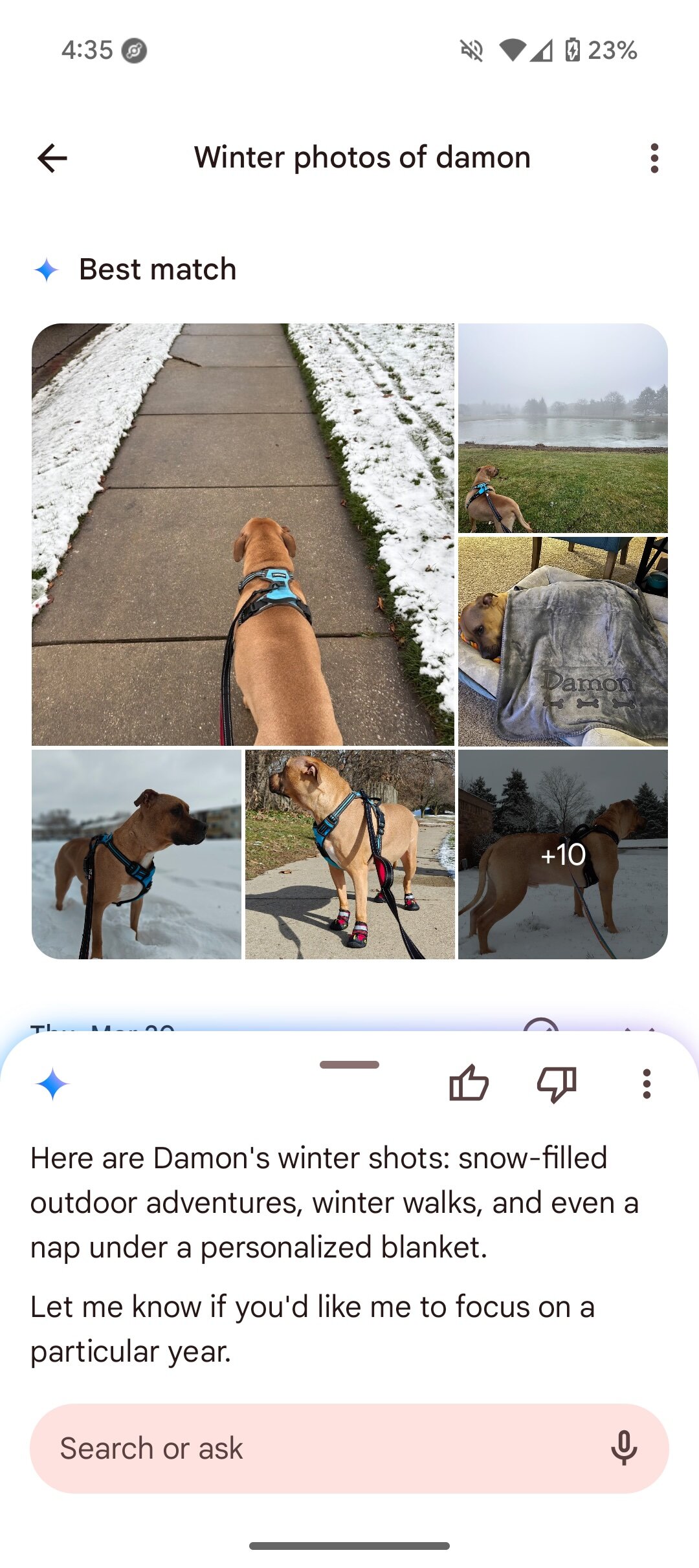This screenshot has height=1568, width=699.
Task: Open the photo of Damon standing in snow
Action: [x=137, y=854]
